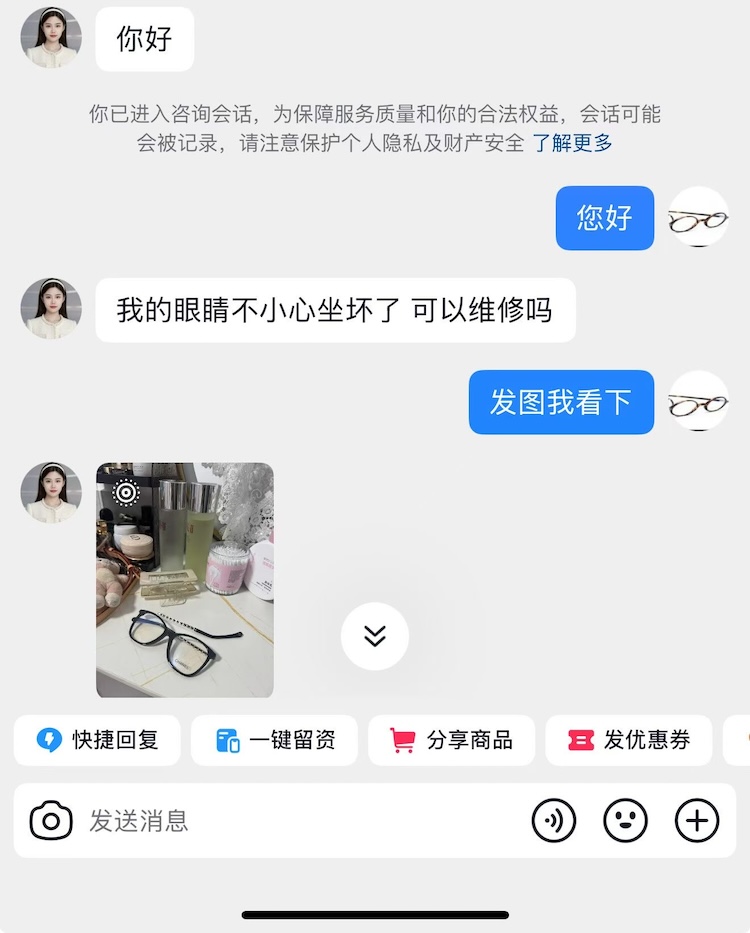Select the 一键留资 chip

275,740
